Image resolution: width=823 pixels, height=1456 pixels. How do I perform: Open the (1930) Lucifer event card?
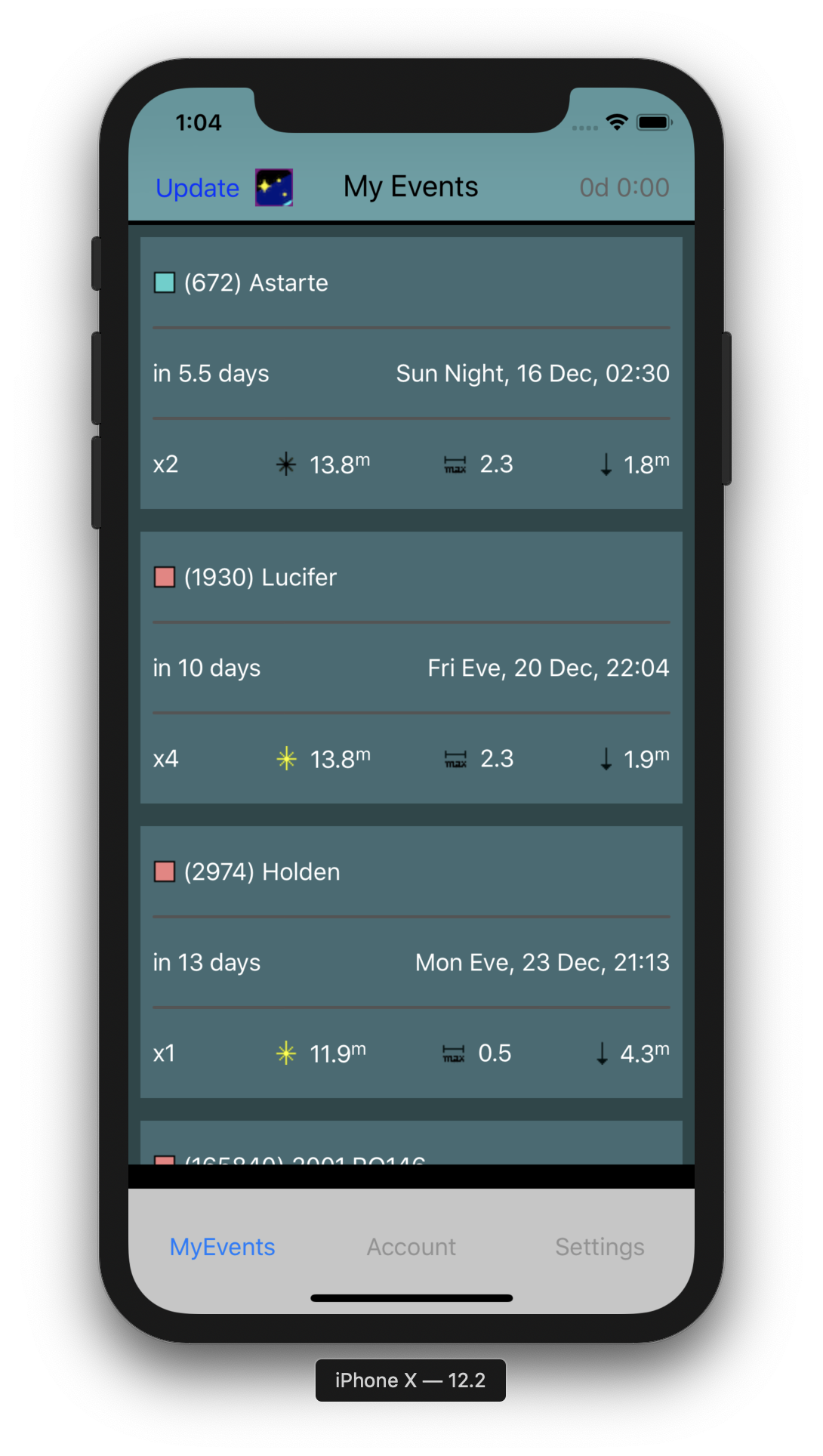point(411,668)
